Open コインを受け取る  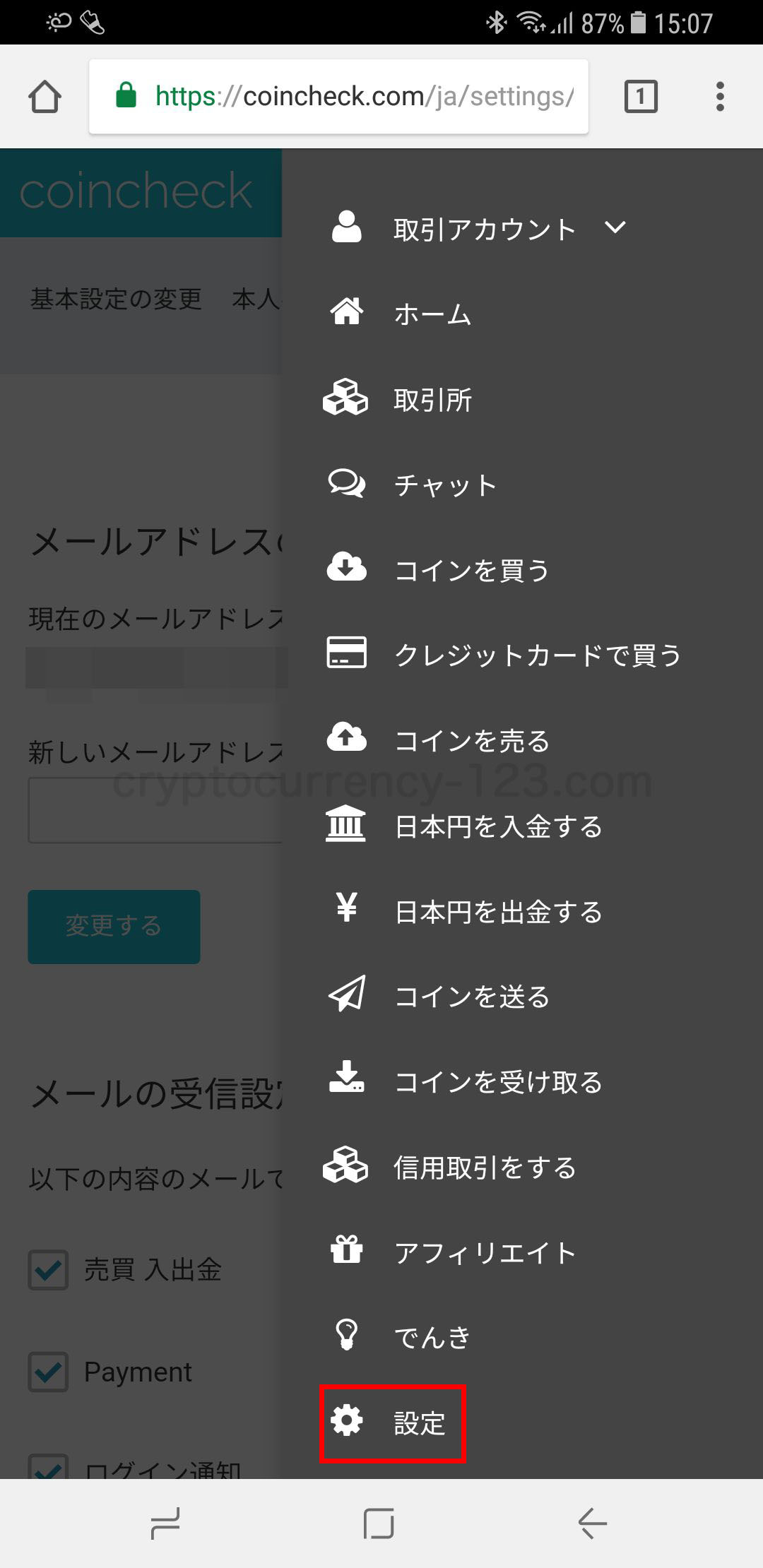pos(466,1081)
